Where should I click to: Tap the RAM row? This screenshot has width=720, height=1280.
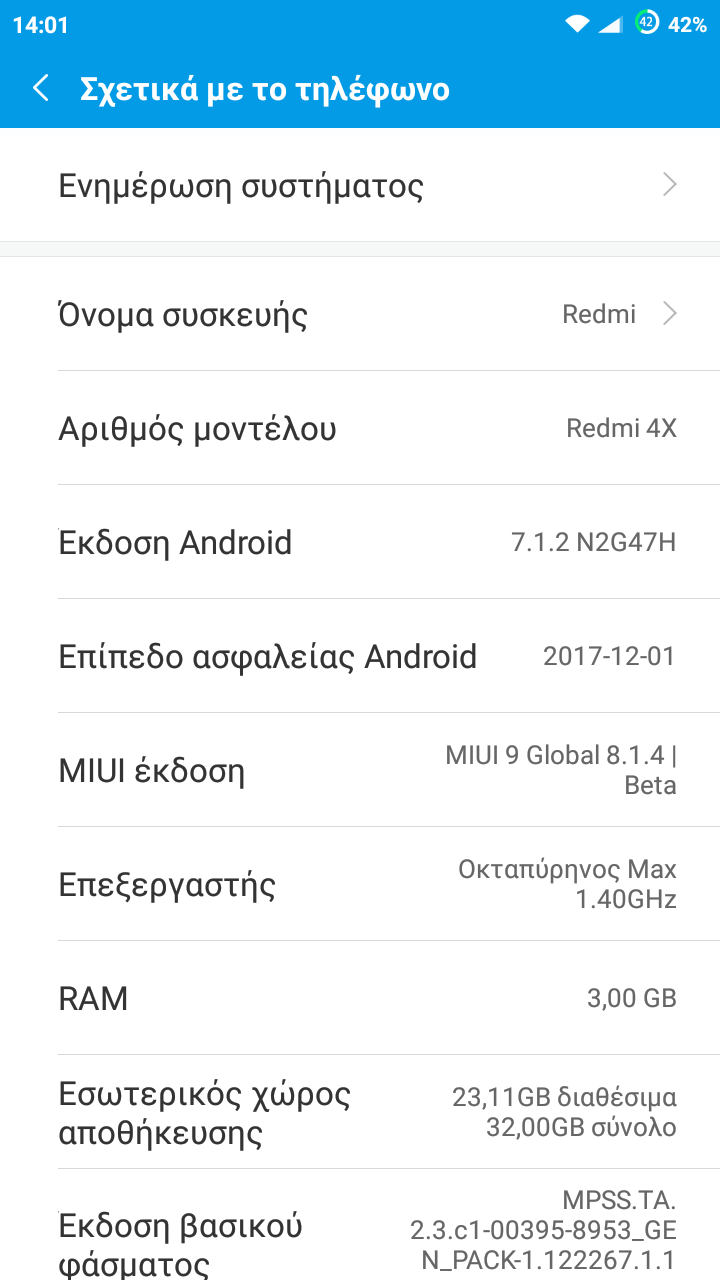(x=360, y=998)
